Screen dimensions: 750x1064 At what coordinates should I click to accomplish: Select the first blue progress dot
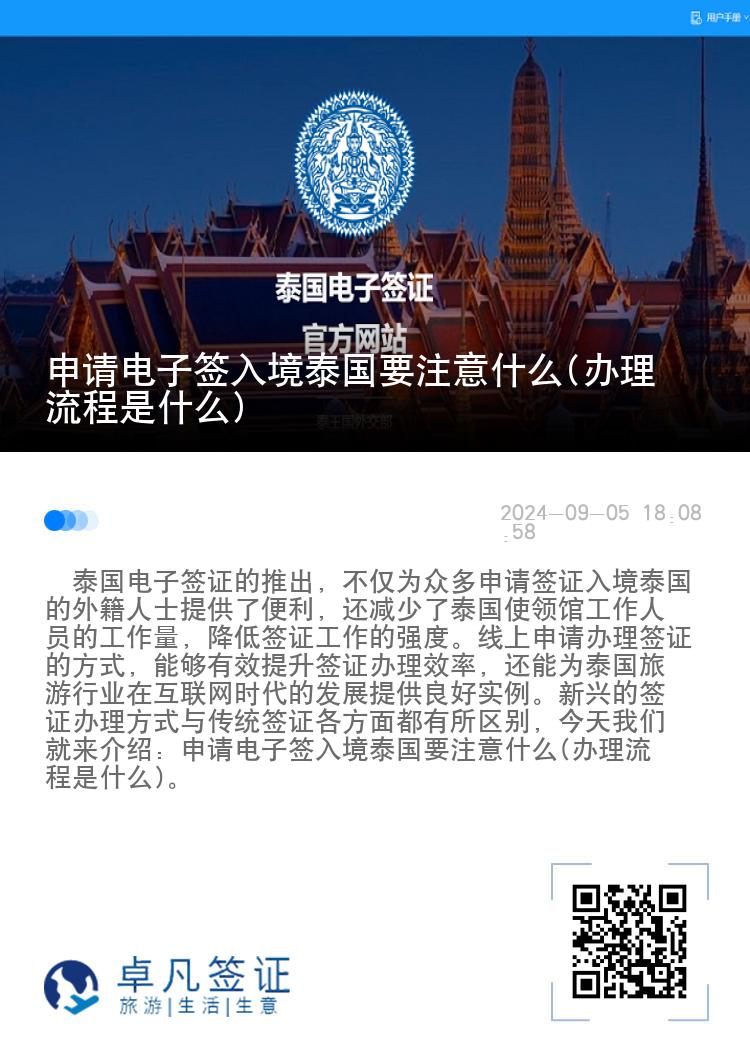55,518
